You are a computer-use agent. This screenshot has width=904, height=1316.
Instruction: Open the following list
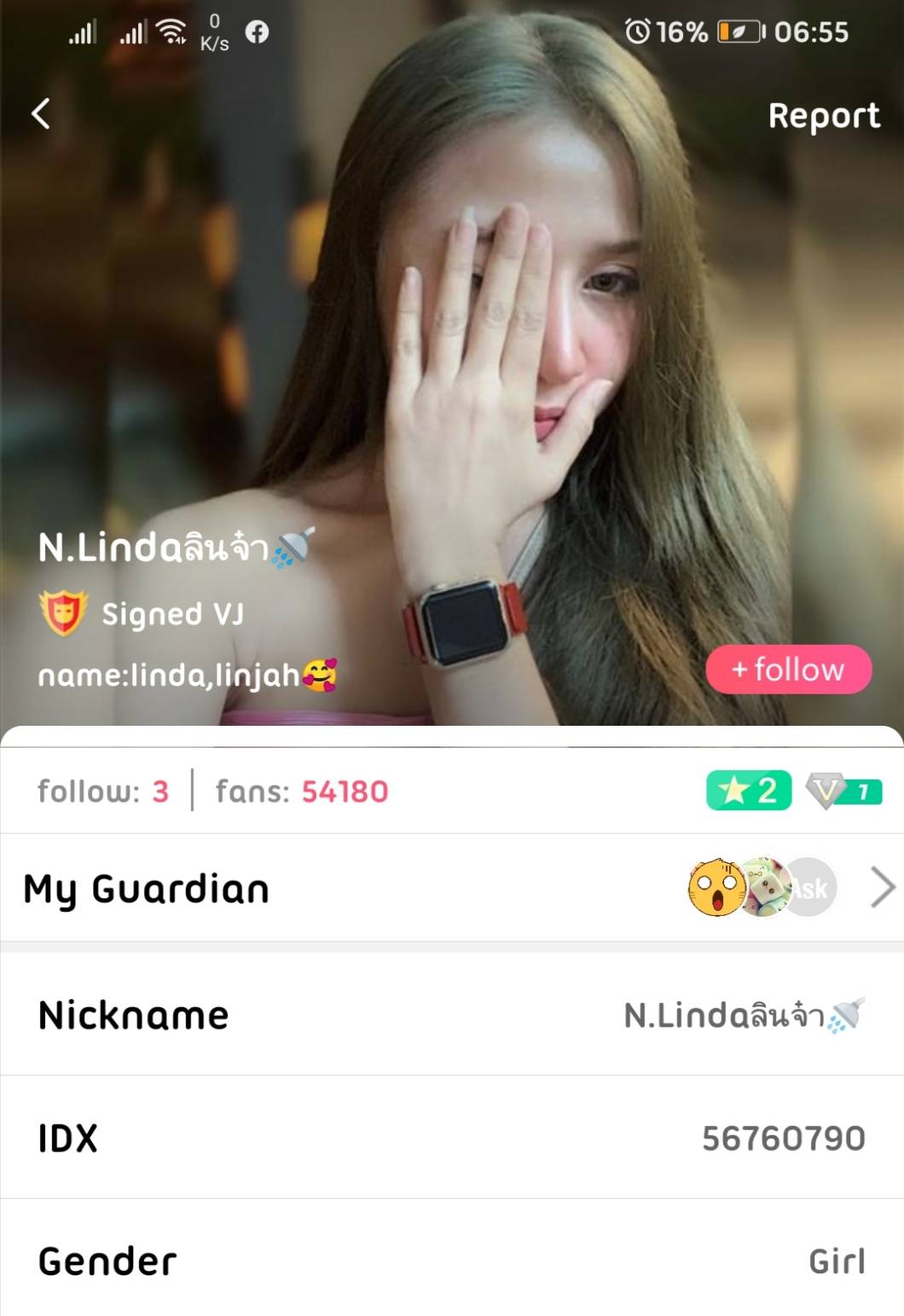[103, 791]
